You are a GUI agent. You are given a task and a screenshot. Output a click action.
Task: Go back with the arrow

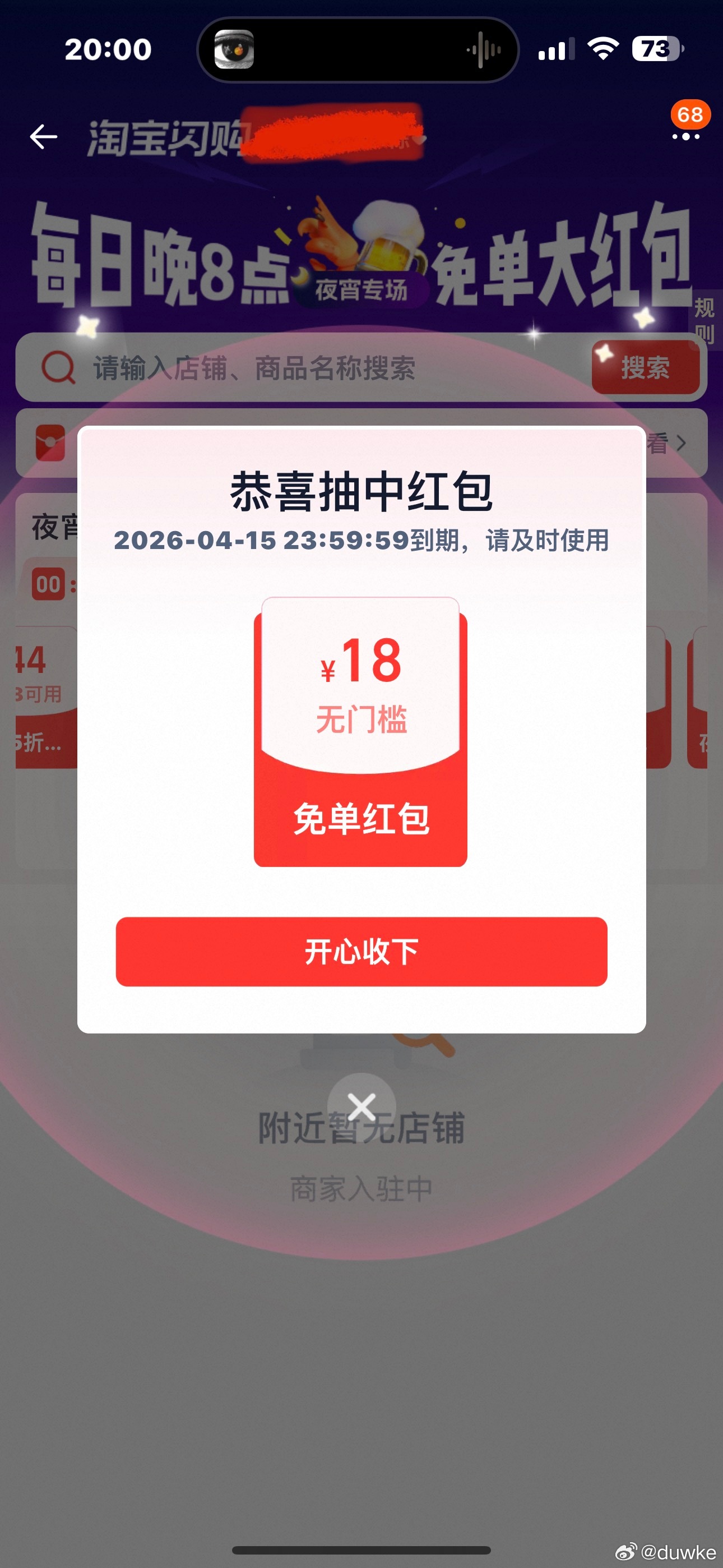(44, 136)
